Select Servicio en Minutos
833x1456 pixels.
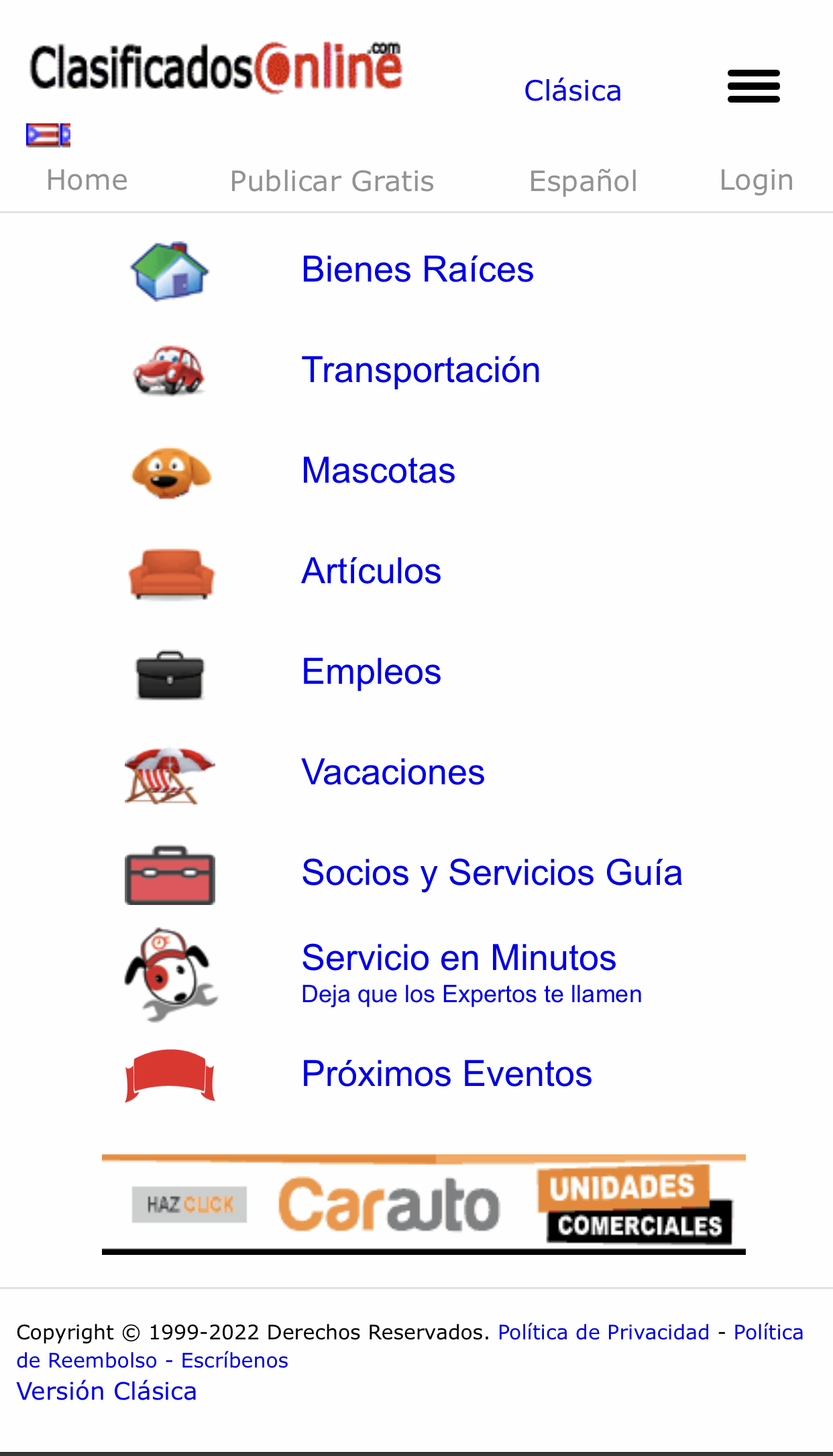click(x=459, y=958)
